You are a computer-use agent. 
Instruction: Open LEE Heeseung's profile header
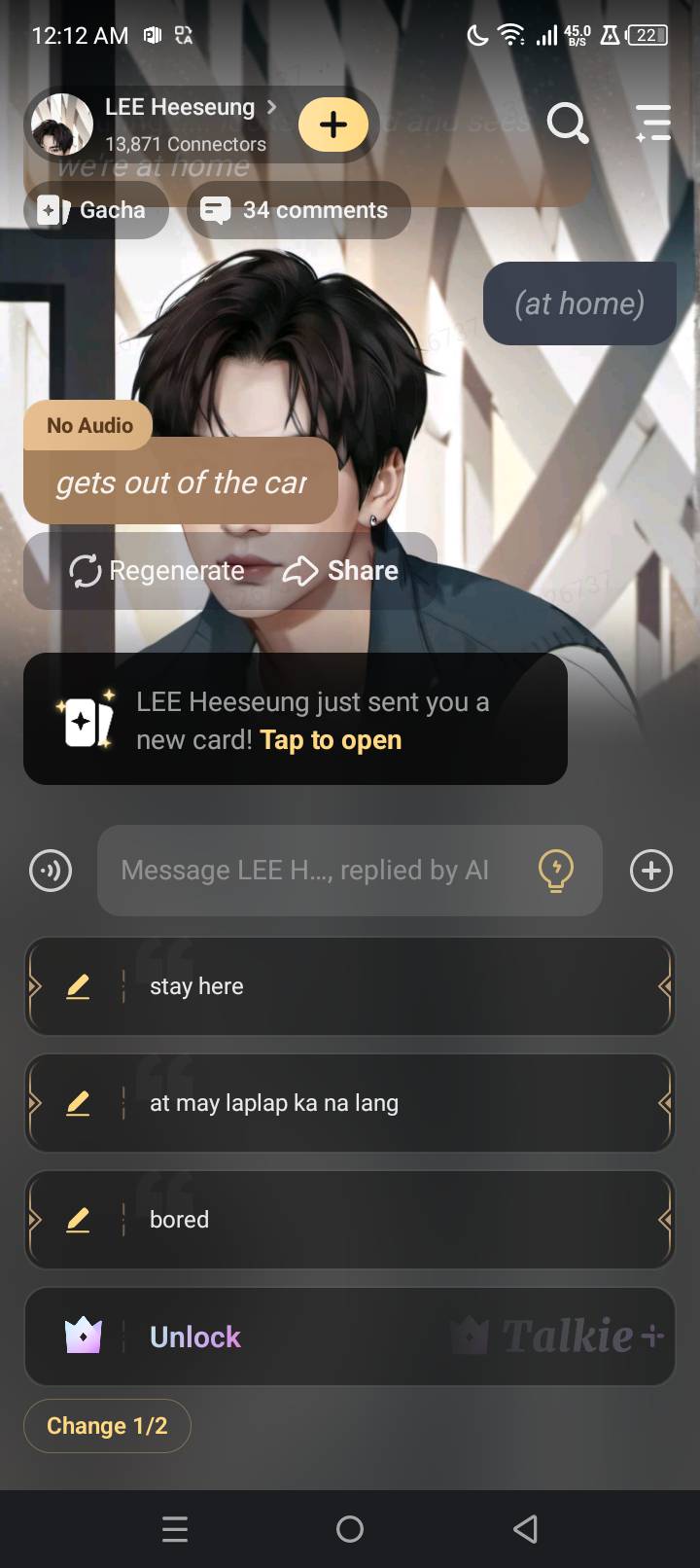tap(180, 123)
